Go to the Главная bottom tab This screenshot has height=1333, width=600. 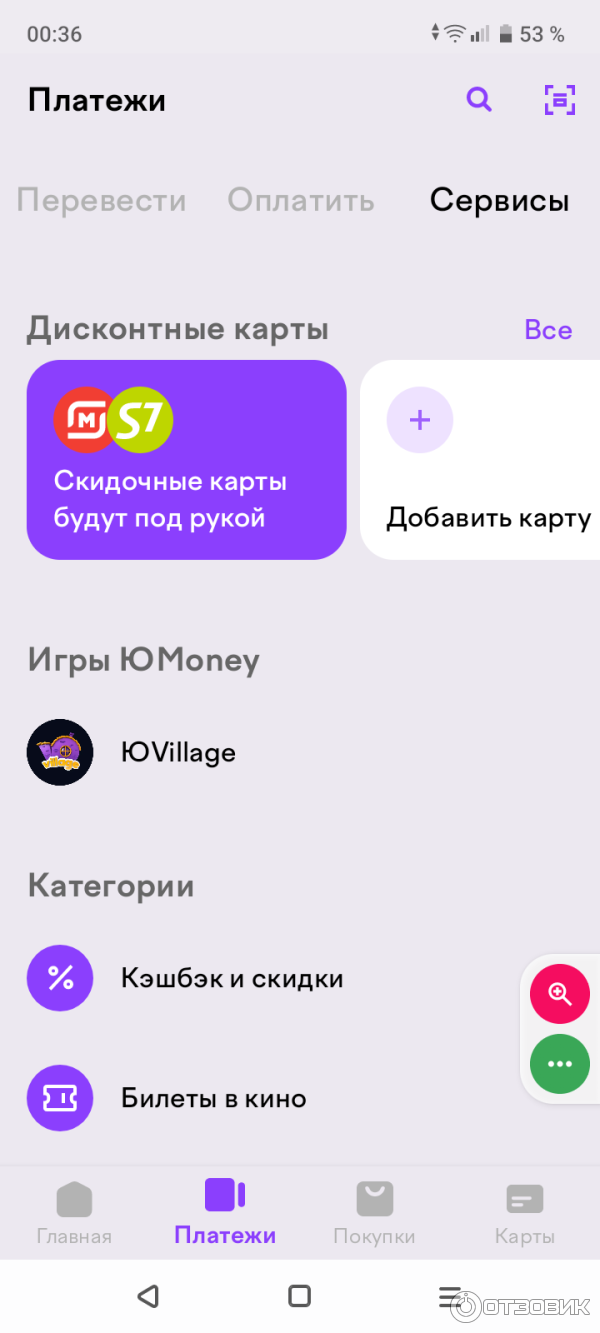[74, 1212]
